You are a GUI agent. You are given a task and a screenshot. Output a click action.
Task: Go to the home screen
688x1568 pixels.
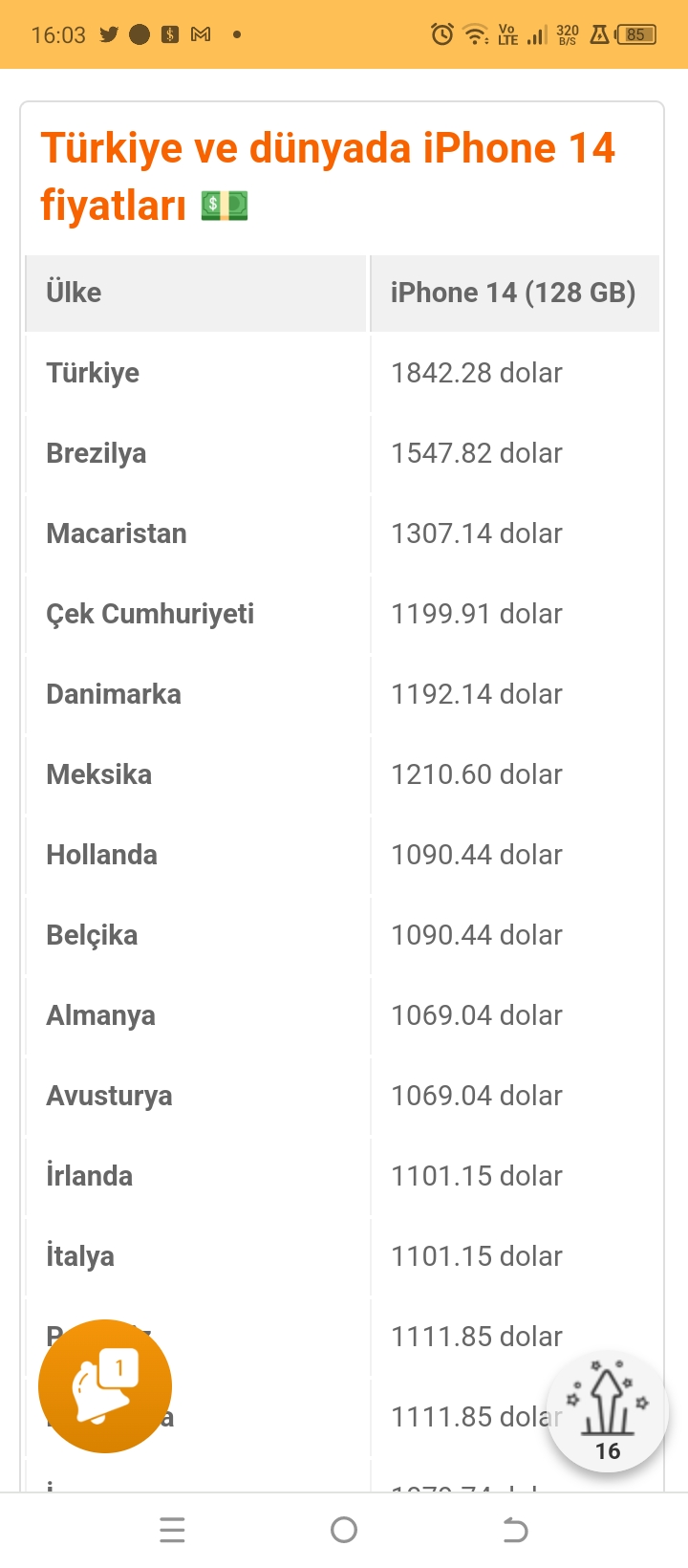pos(344,1531)
